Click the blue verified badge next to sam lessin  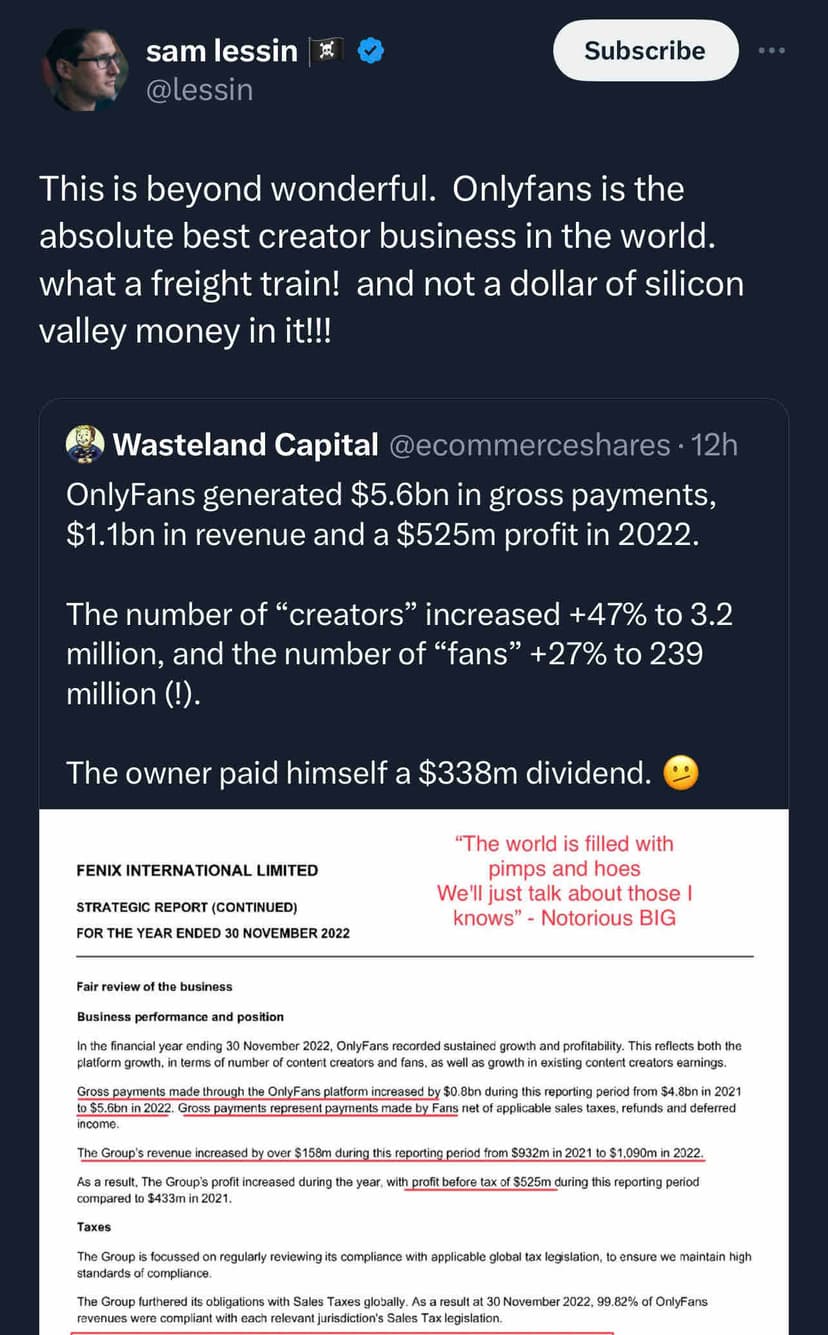(x=369, y=51)
